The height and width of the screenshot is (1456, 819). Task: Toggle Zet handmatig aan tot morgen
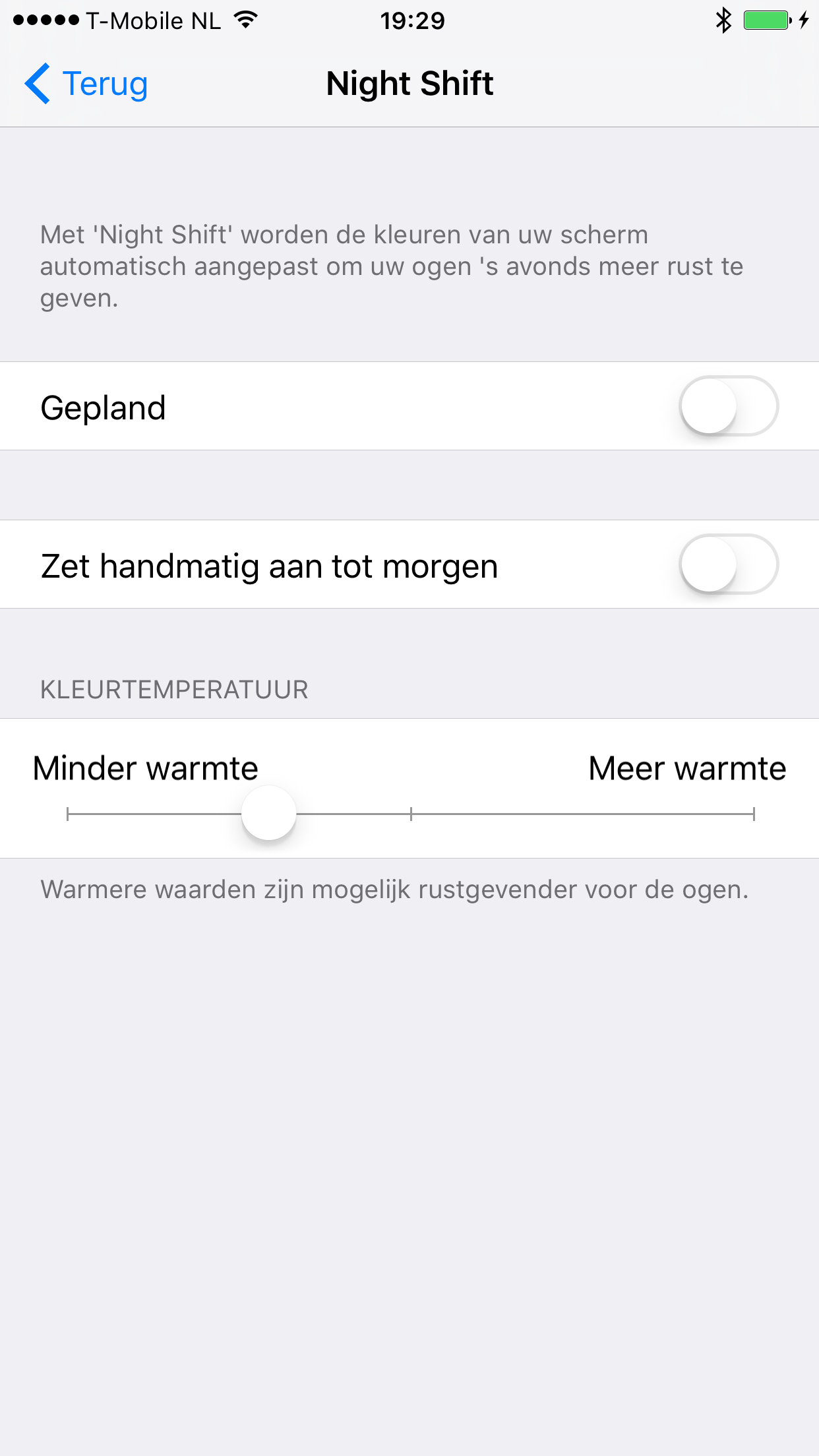(x=729, y=564)
